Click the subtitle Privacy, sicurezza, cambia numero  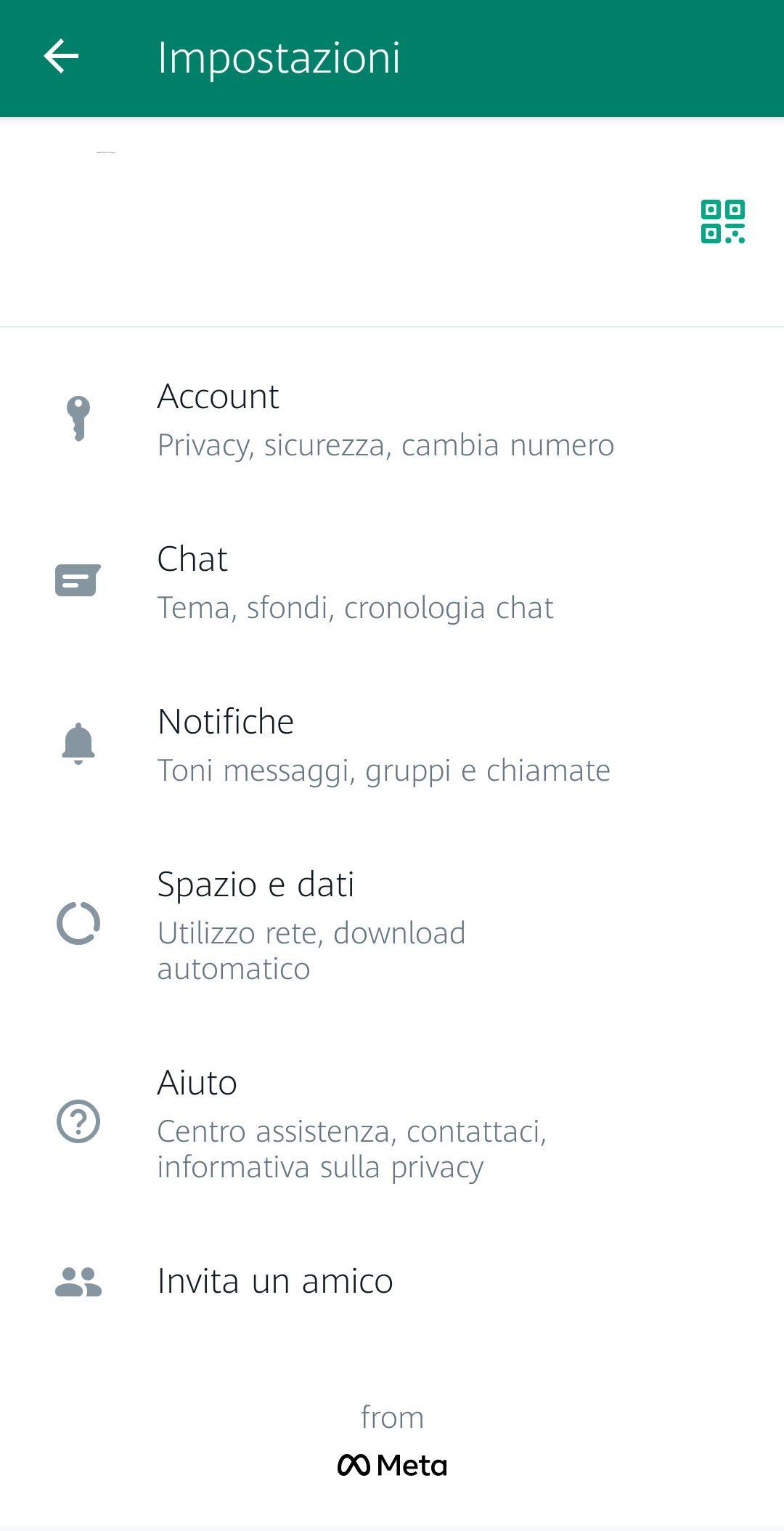pyautogui.click(x=385, y=445)
